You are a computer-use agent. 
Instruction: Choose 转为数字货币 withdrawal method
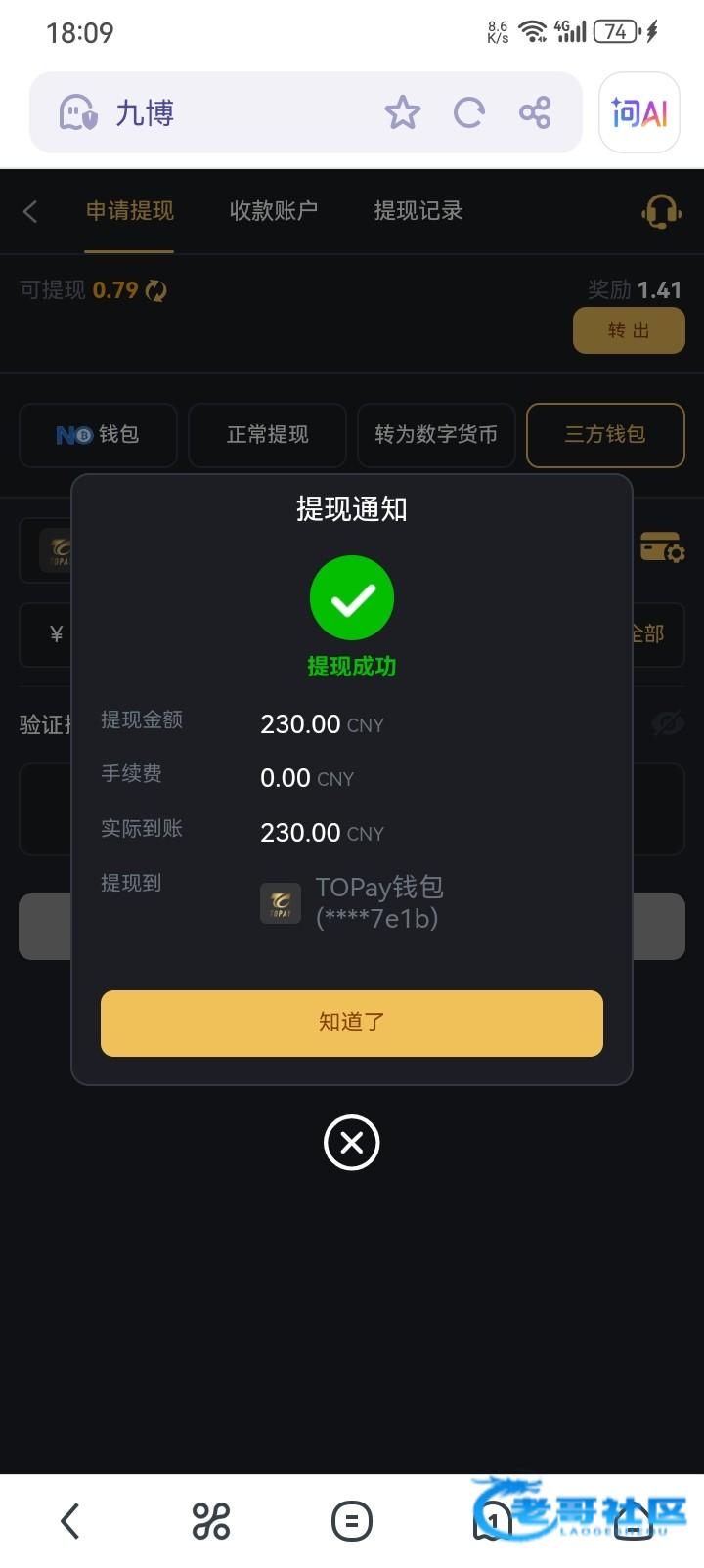436,435
